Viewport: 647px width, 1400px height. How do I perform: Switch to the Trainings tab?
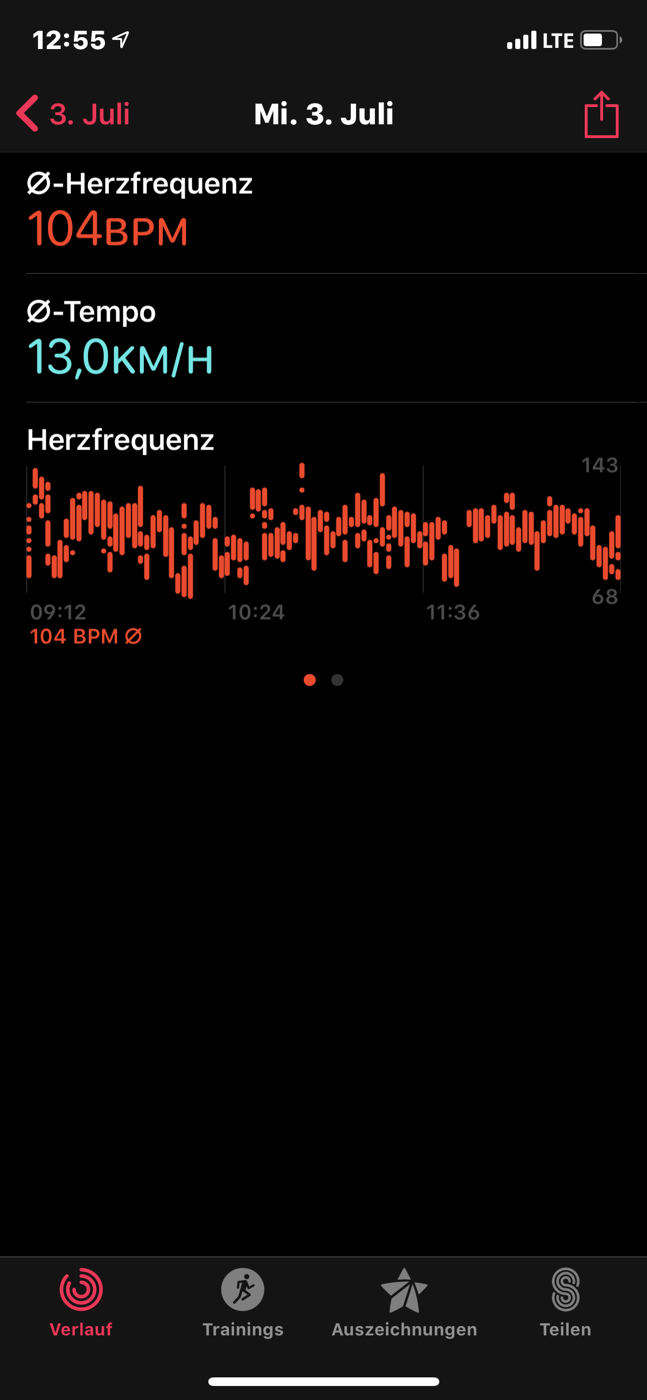coord(243,1302)
